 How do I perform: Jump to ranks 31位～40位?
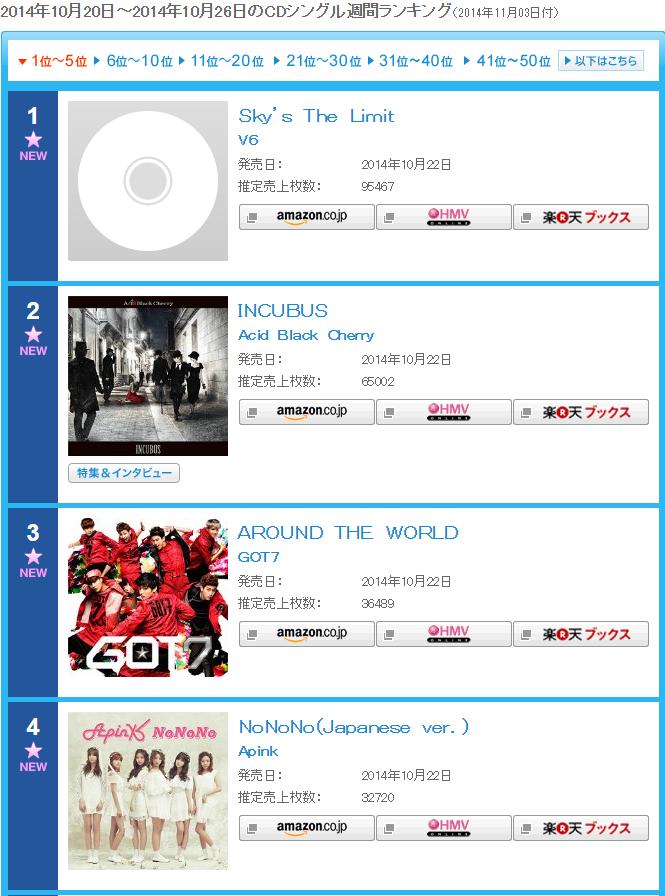(415, 61)
